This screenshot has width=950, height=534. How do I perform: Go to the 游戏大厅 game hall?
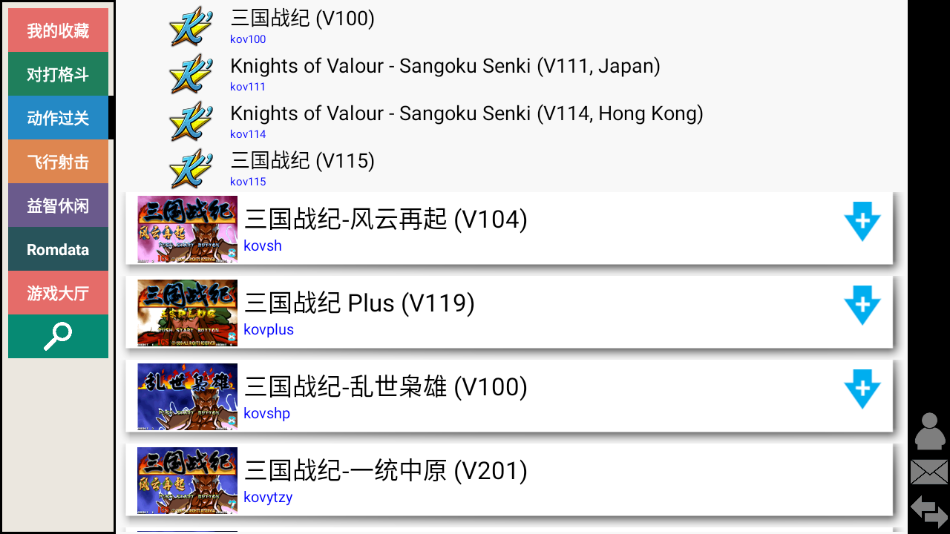(x=57, y=293)
